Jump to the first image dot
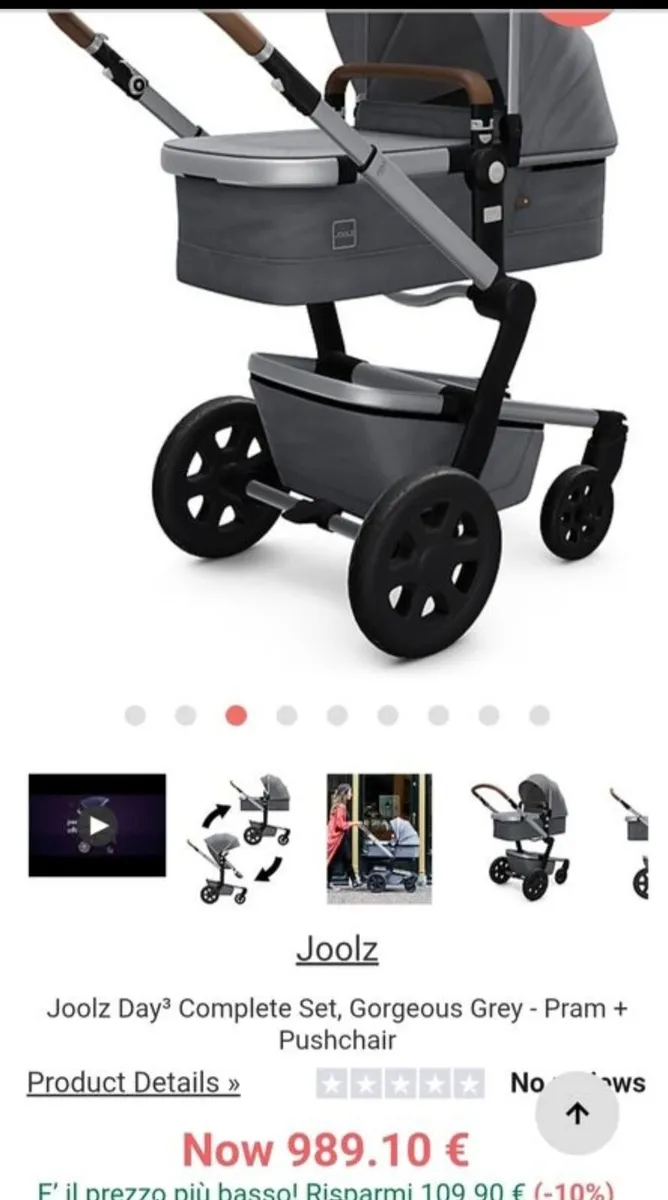The height and width of the screenshot is (1200, 668). click(x=135, y=715)
